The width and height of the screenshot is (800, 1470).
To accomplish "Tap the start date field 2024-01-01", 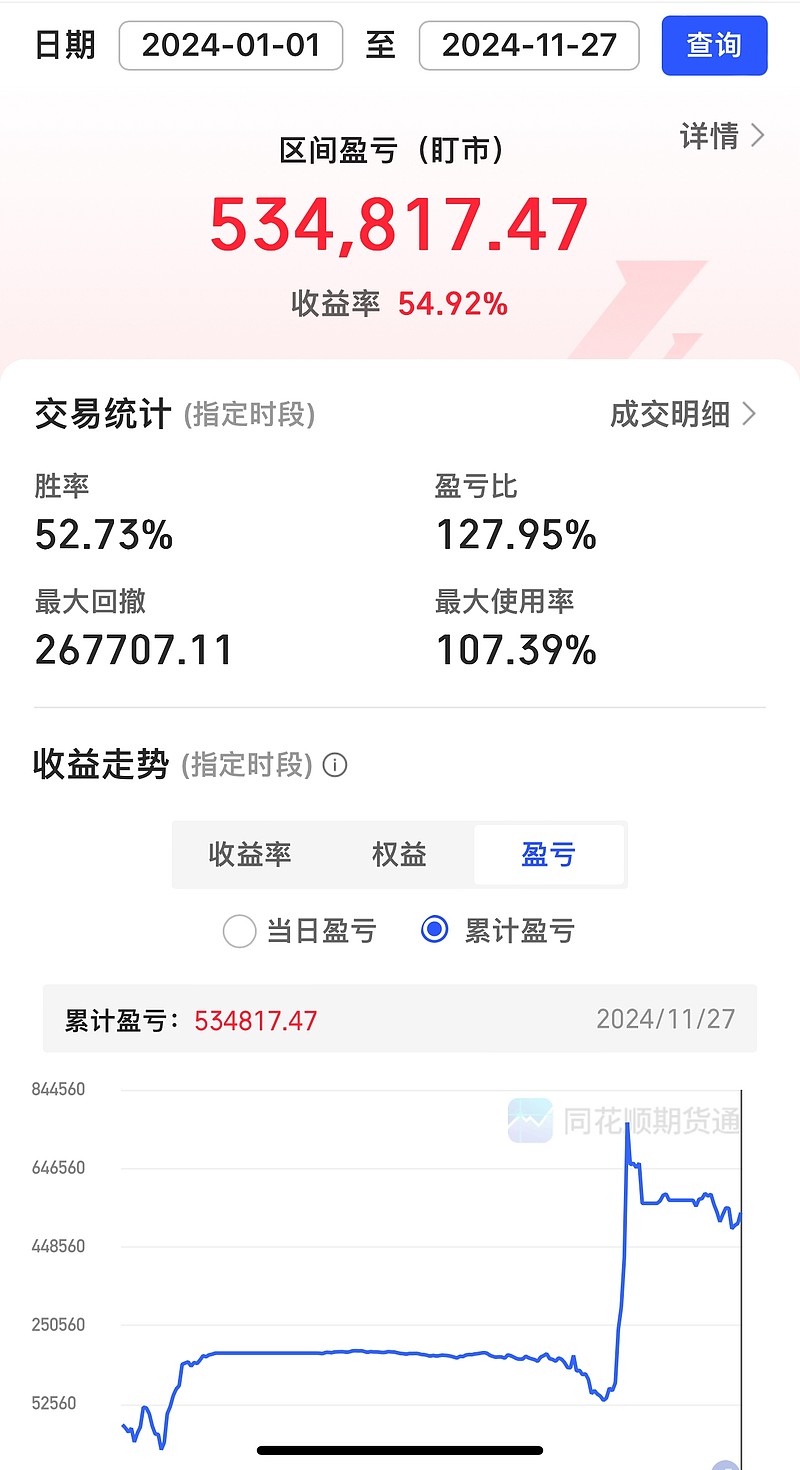I will click(x=230, y=45).
